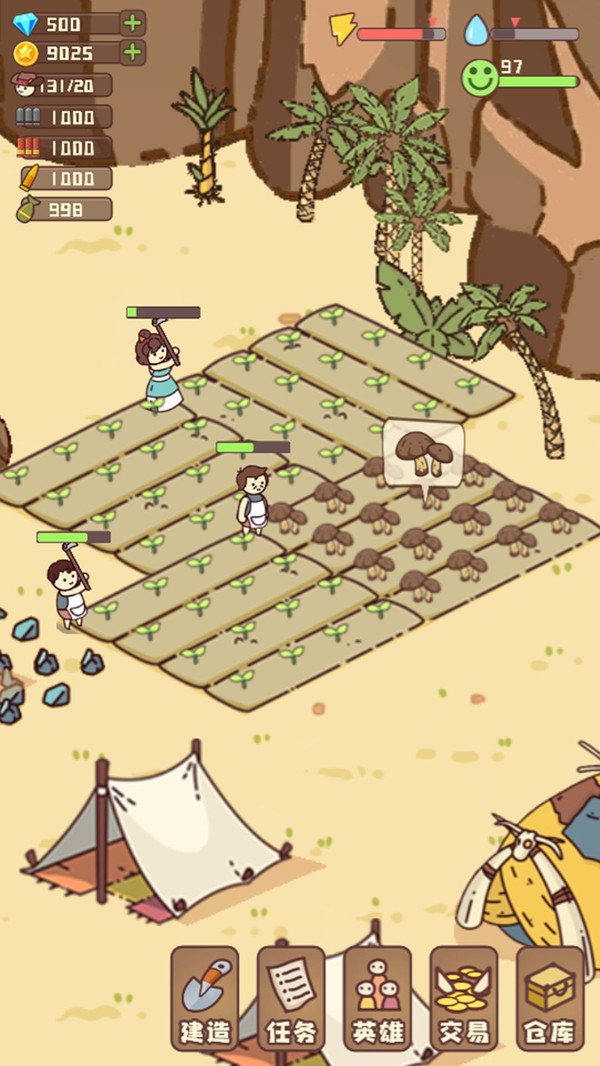This screenshot has height=1066, width=600.
Task: Open the 任务 tasks list
Action: (x=291, y=998)
